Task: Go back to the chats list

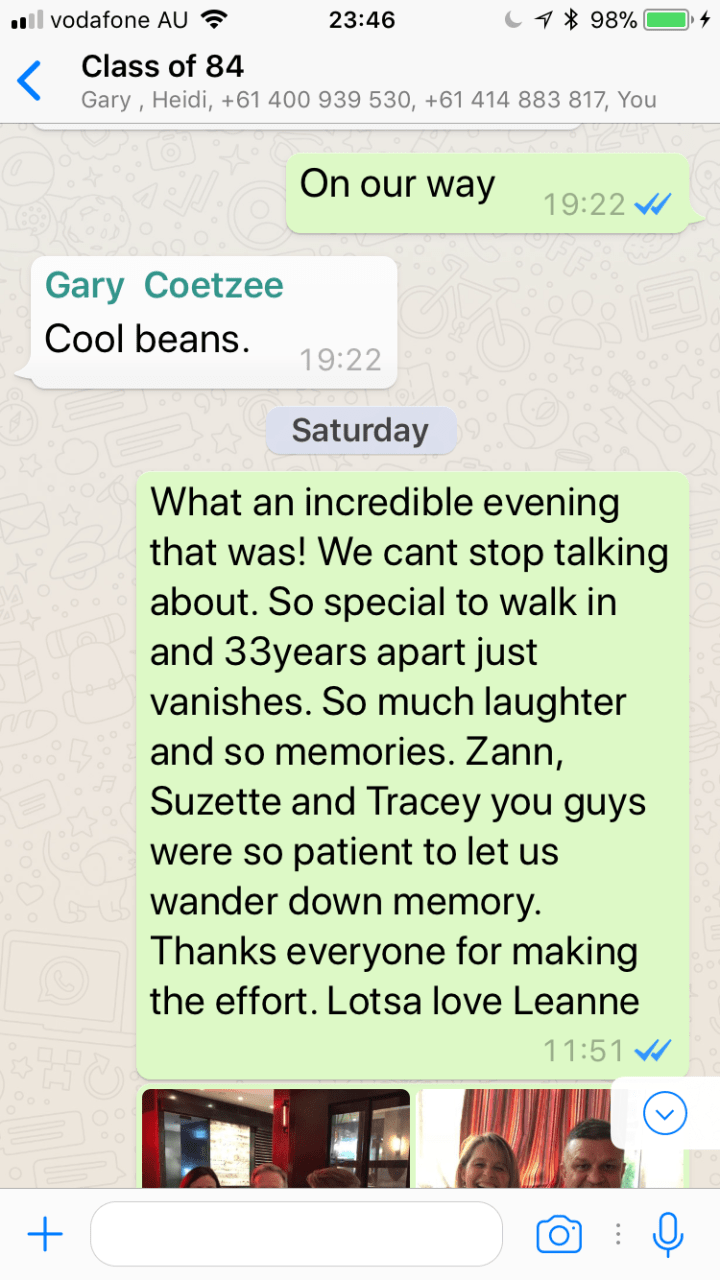Action: [30, 81]
